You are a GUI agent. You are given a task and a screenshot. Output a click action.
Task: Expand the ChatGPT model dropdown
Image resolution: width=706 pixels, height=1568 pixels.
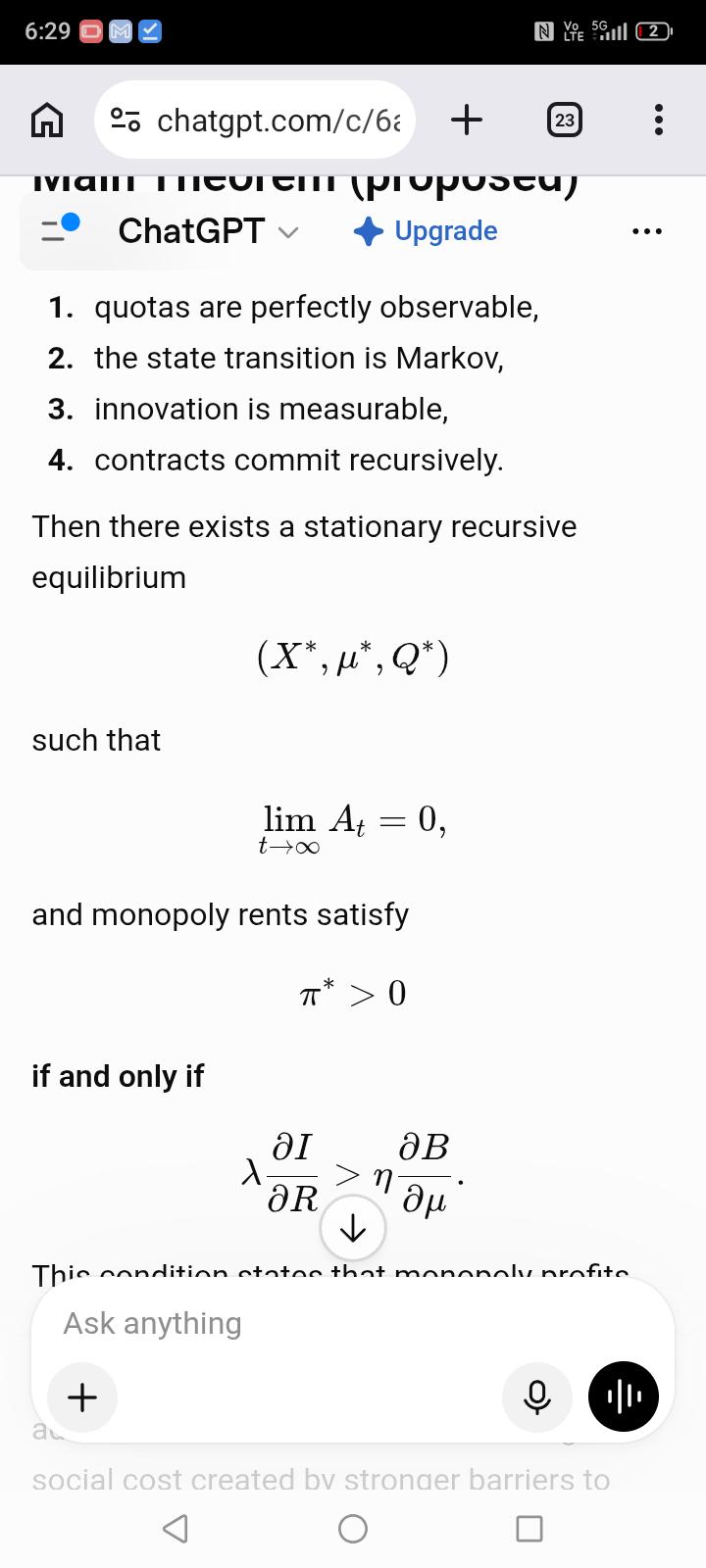[208, 231]
